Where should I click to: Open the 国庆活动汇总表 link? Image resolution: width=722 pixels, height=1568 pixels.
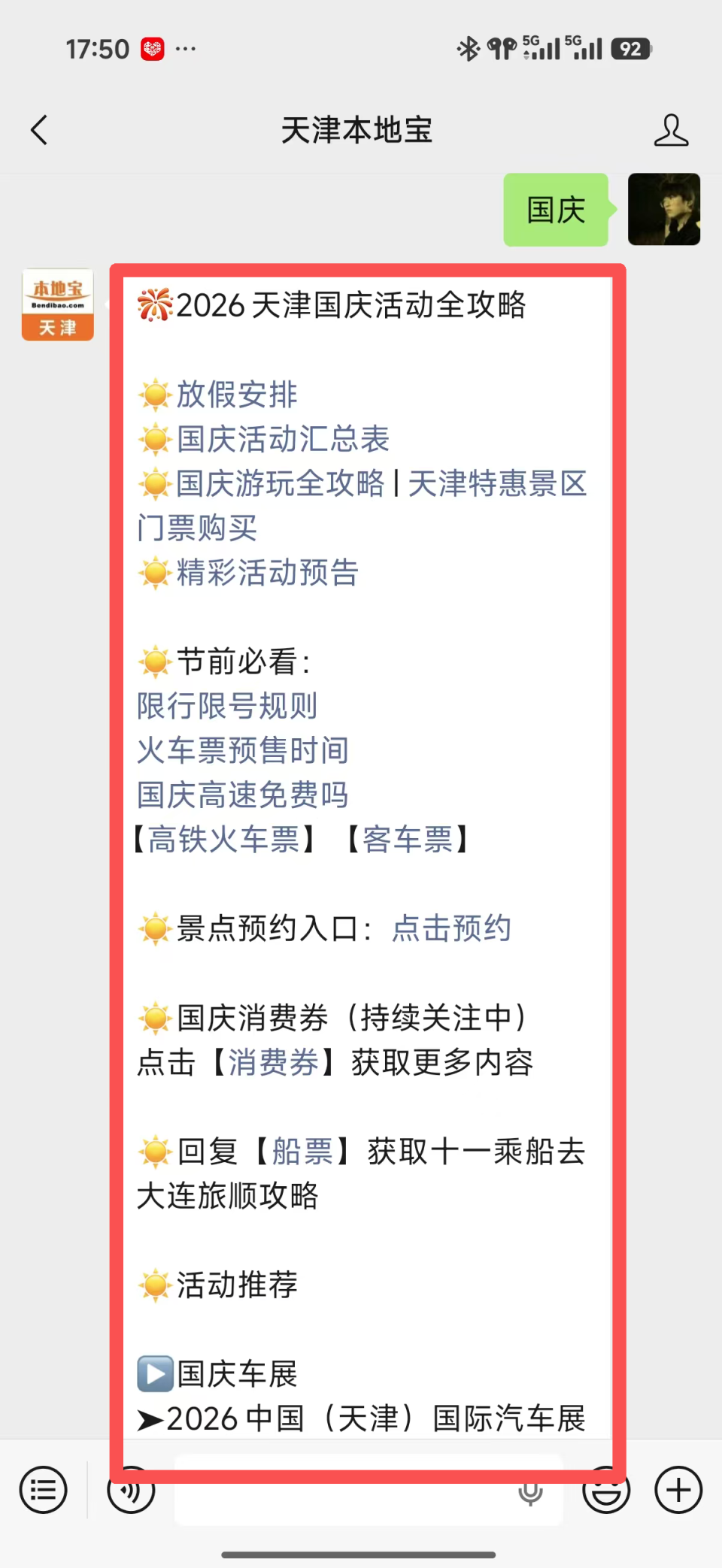coord(283,439)
